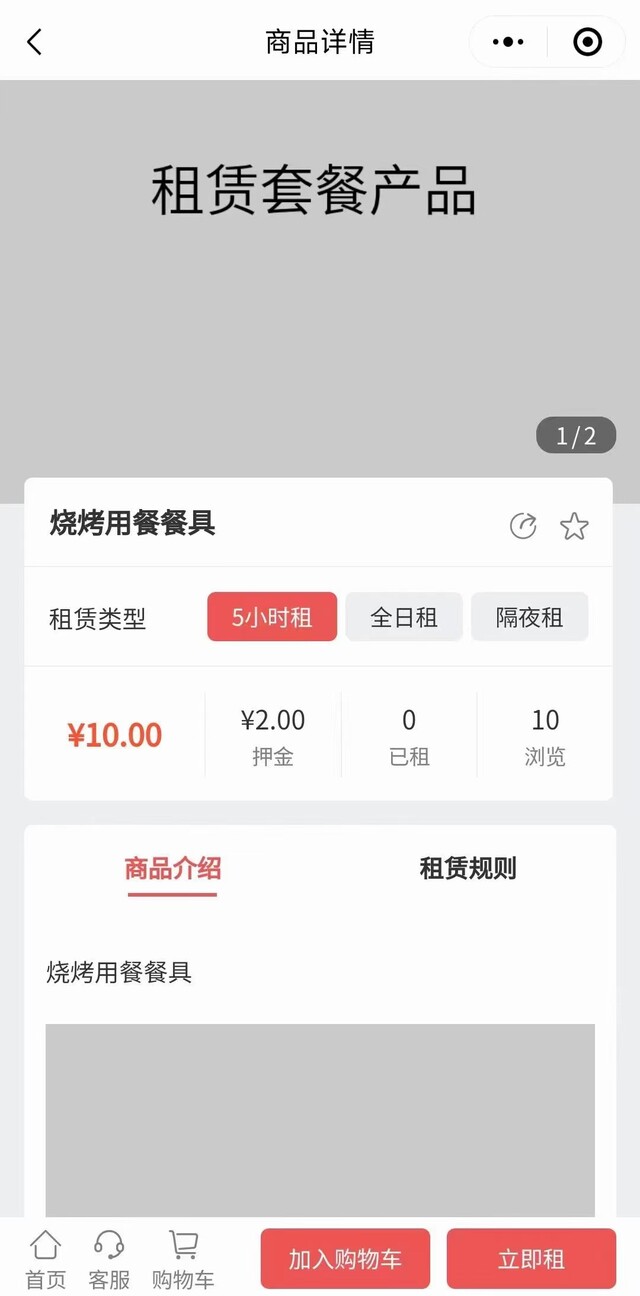Open the 购物车 shopping cart
640x1296 pixels.
(183, 1259)
